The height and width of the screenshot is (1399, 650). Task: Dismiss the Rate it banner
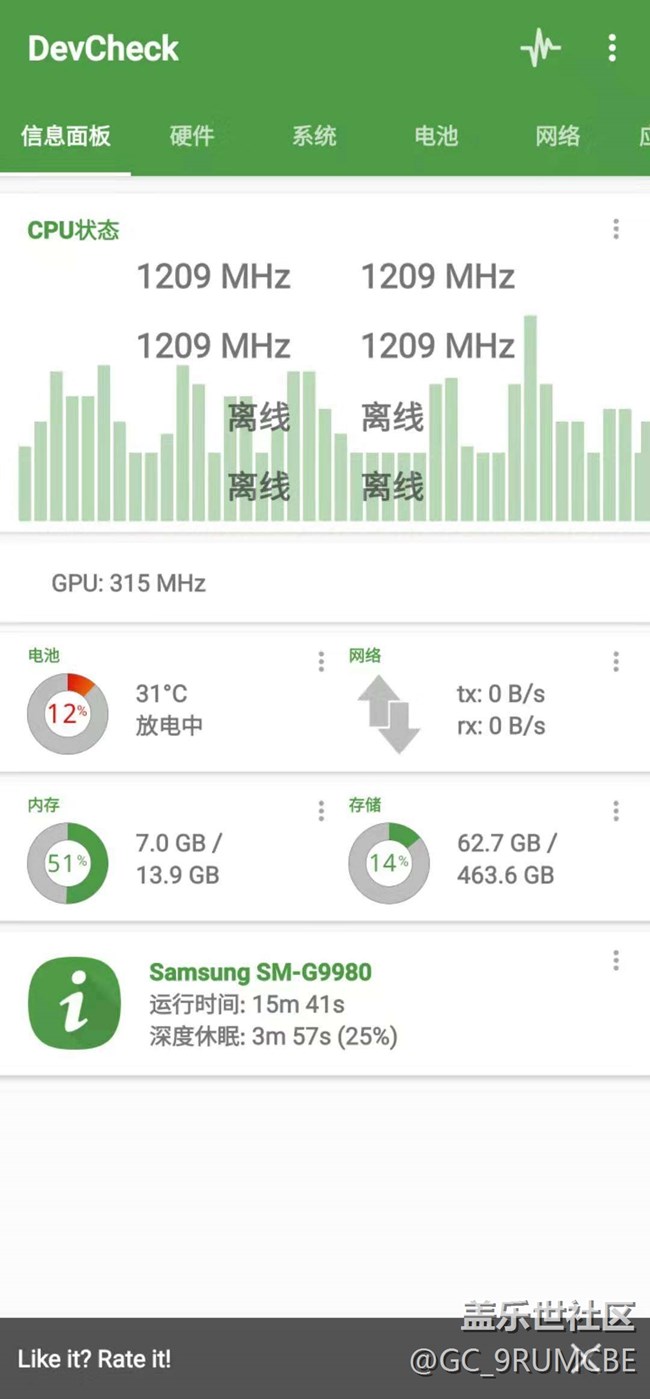point(585,1356)
